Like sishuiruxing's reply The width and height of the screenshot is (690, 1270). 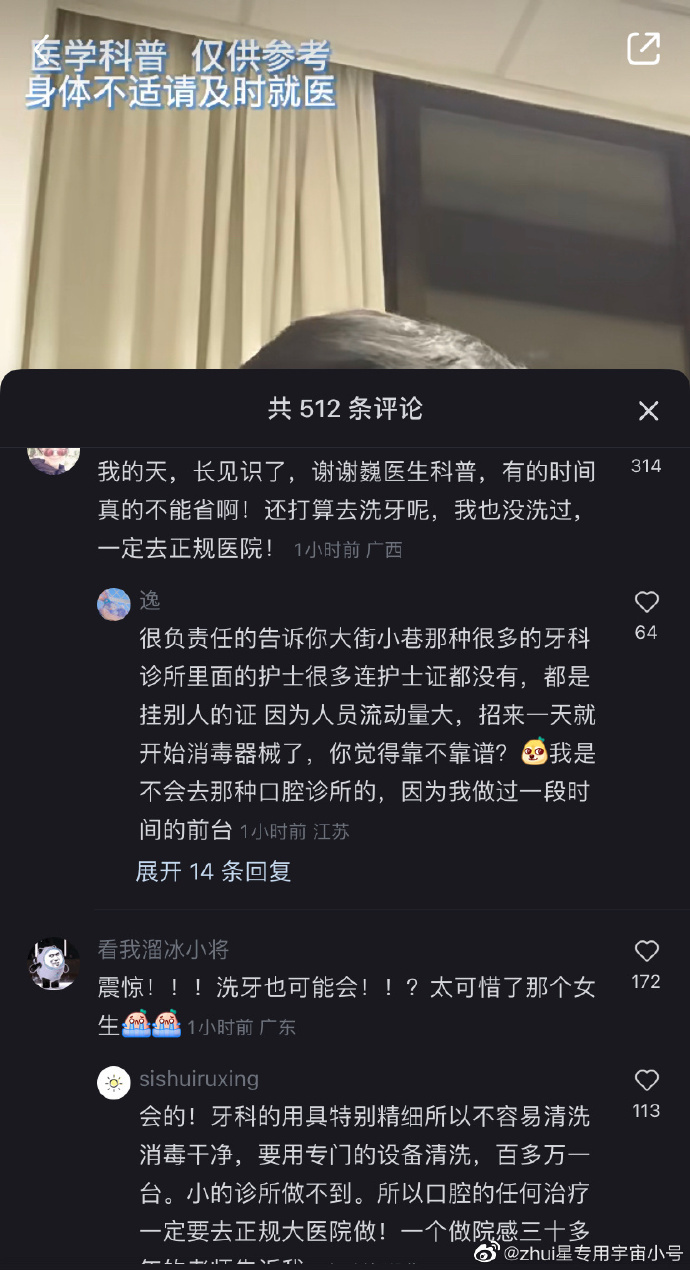647,1080
